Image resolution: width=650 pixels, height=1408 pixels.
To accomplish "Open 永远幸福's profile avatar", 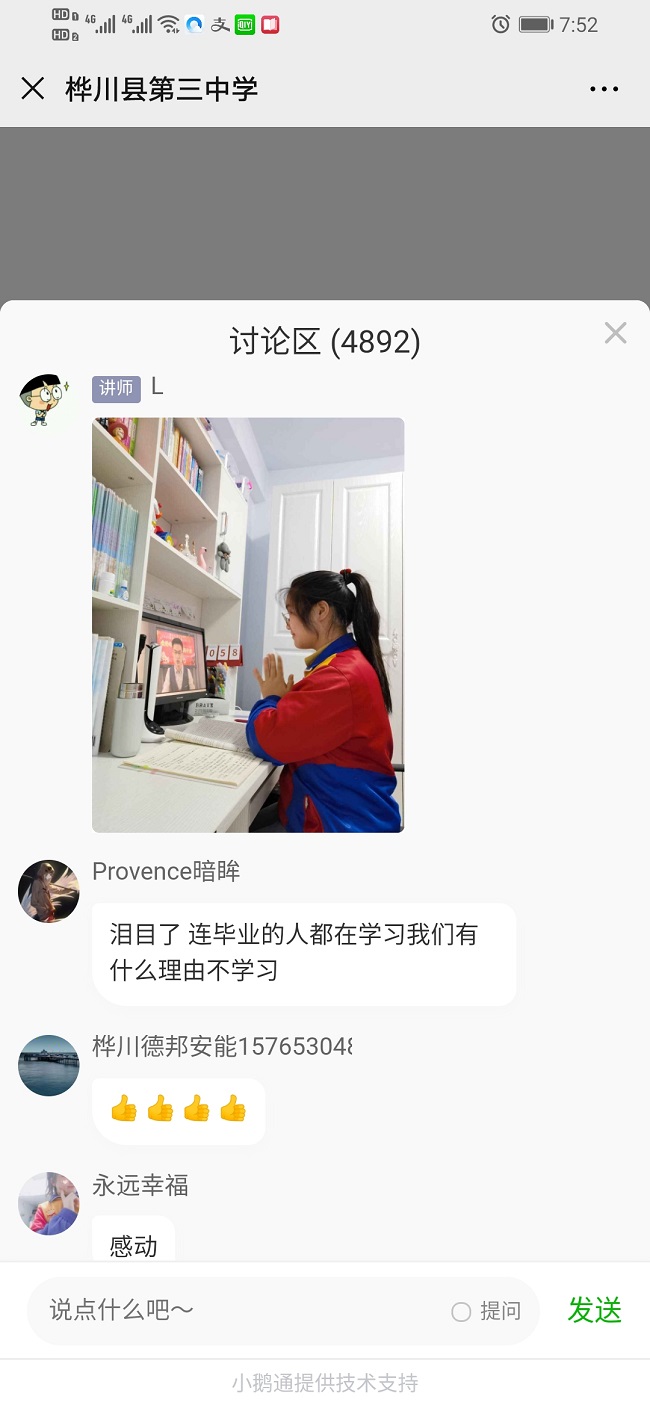I will (x=48, y=1203).
